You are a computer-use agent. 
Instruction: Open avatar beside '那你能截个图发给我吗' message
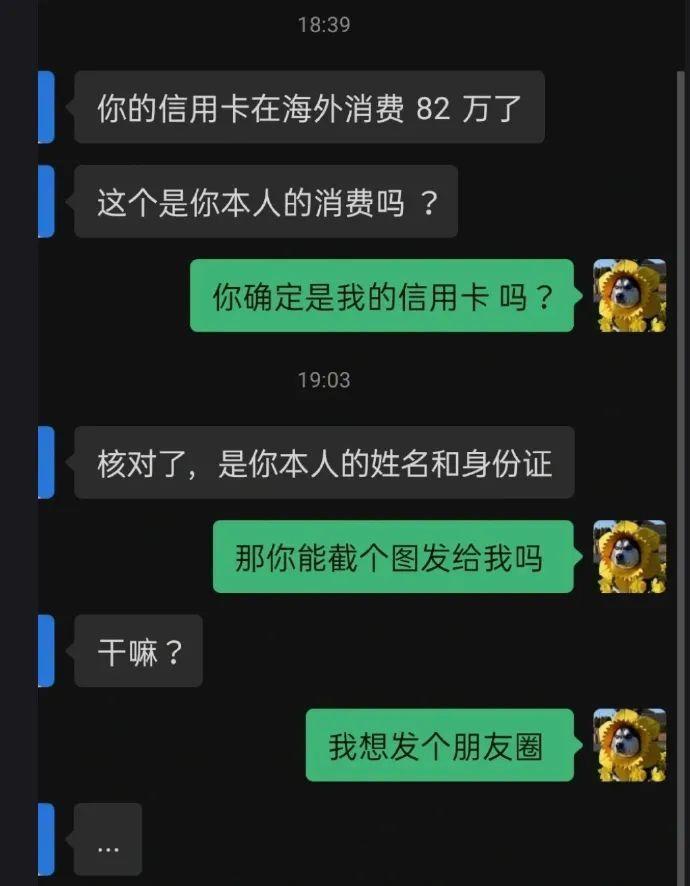[x=629, y=556]
